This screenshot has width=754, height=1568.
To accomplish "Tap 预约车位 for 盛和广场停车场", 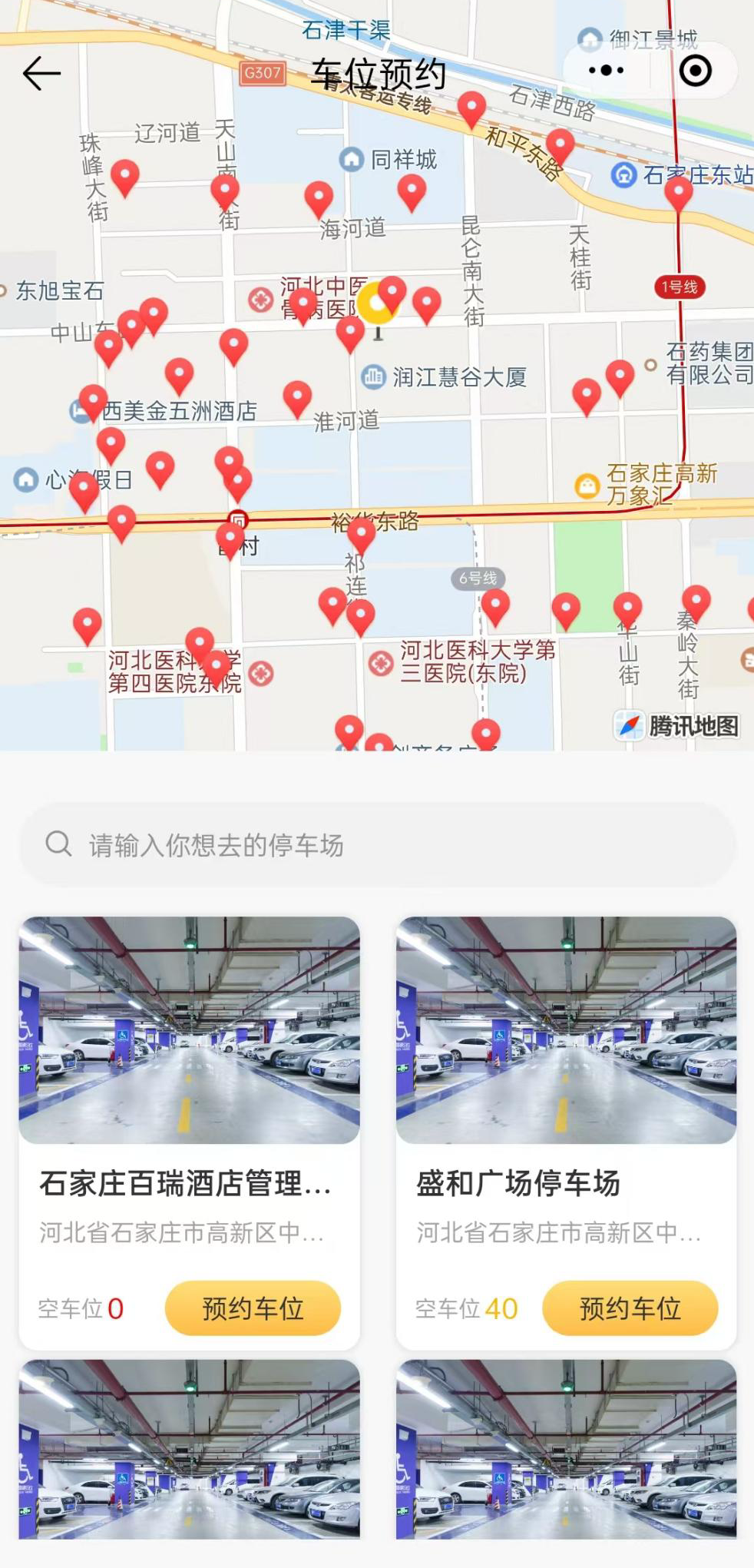I will pyautogui.click(x=630, y=1308).
